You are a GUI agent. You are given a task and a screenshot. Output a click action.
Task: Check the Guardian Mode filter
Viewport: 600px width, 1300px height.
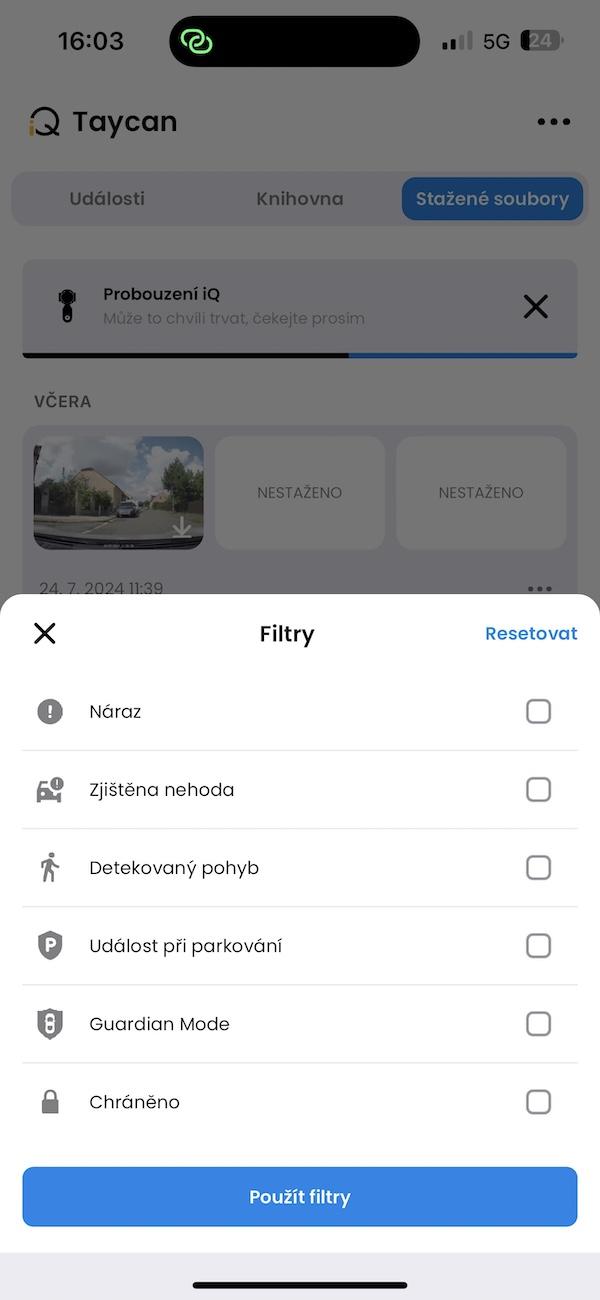click(538, 1023)
